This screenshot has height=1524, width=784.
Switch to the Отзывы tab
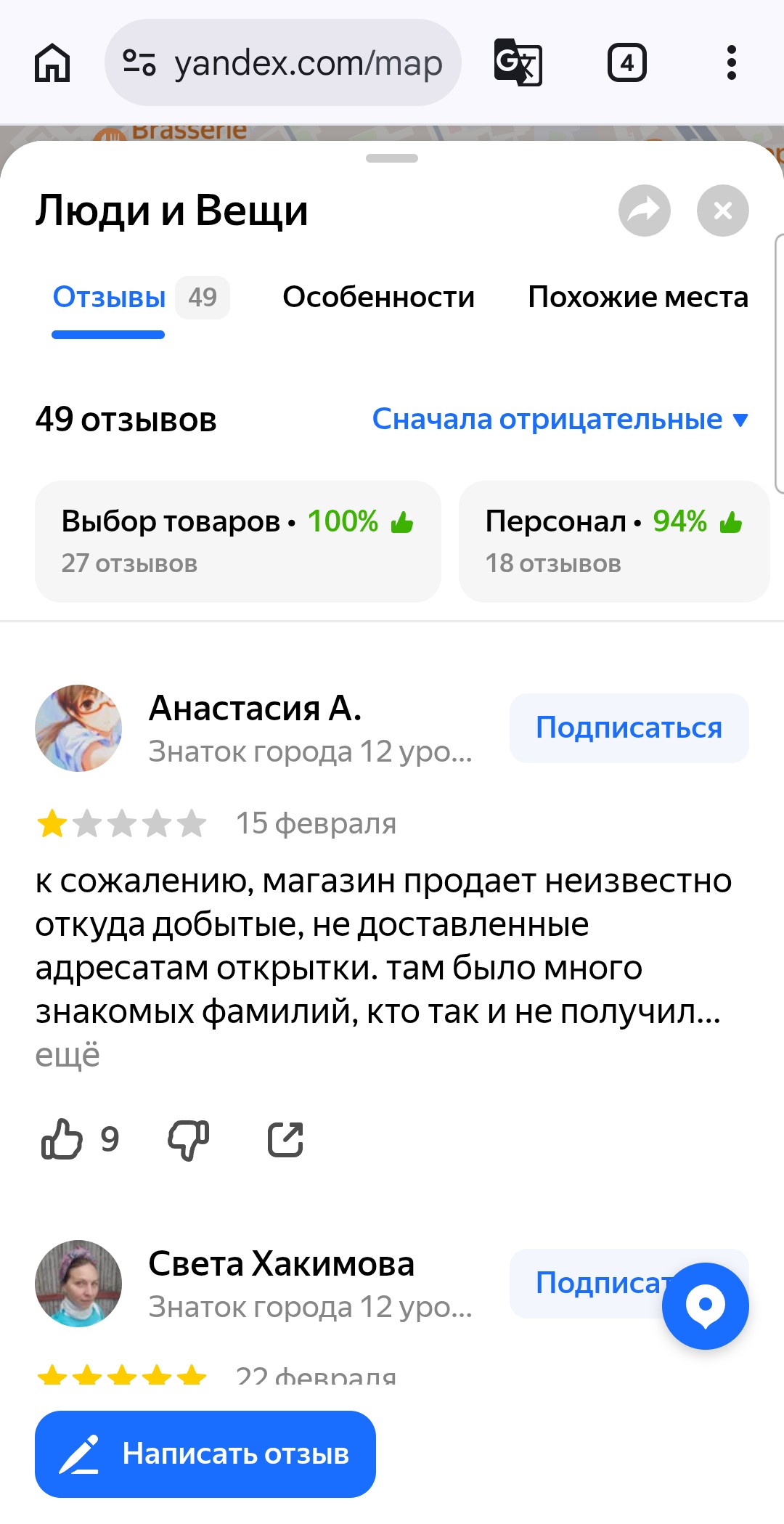pos(110,298)
